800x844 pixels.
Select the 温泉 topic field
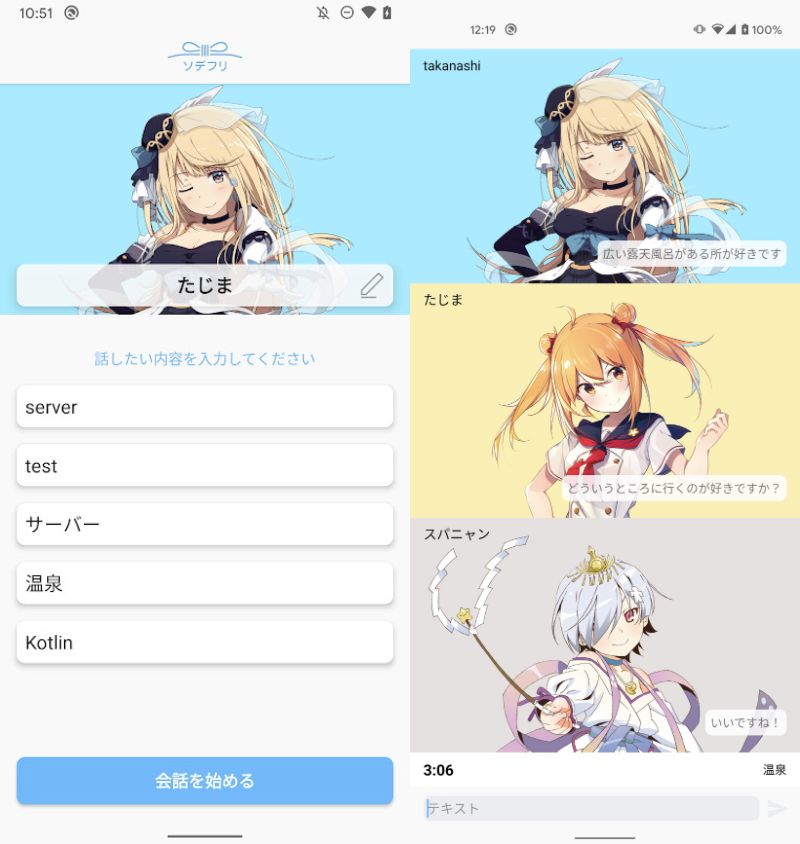(x=205, y=583)
